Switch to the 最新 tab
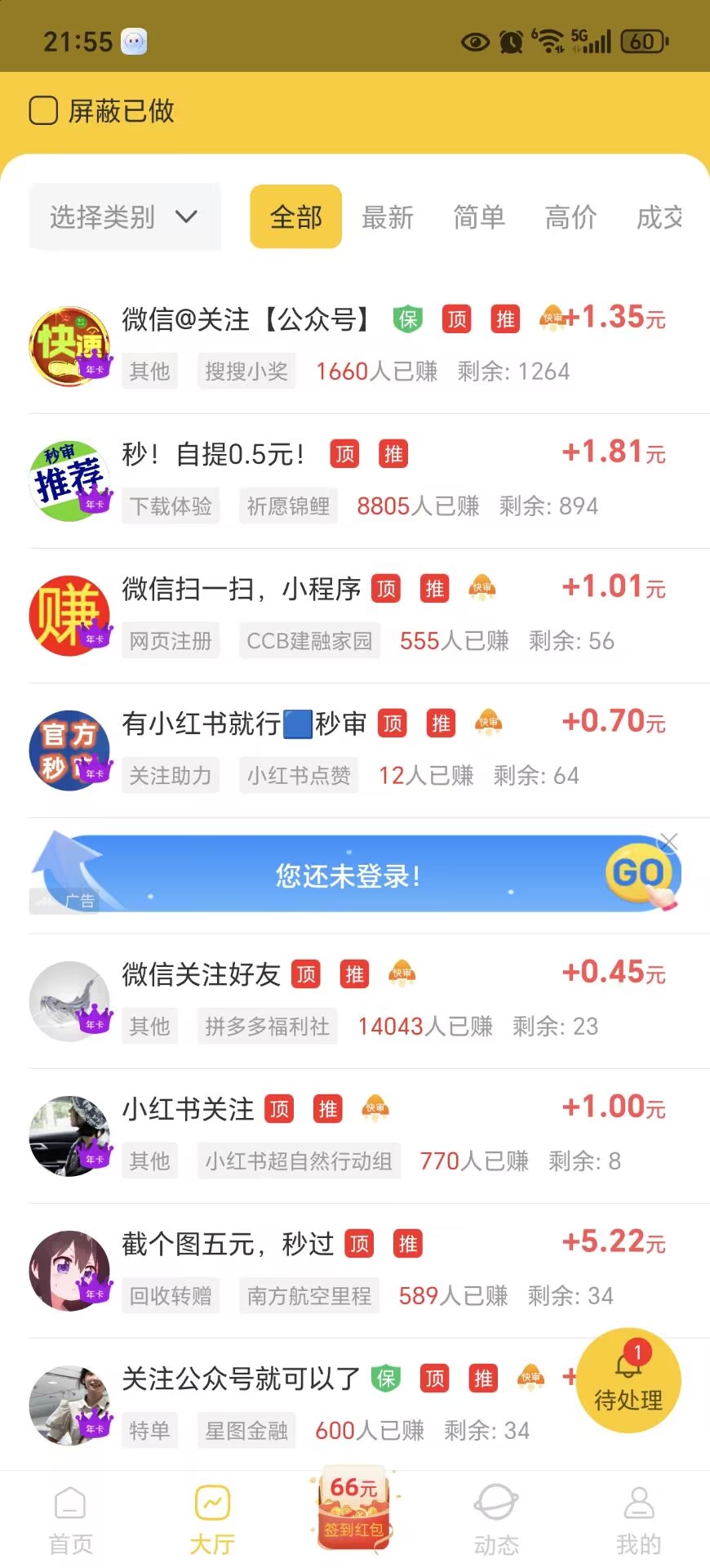 [388, 216]
